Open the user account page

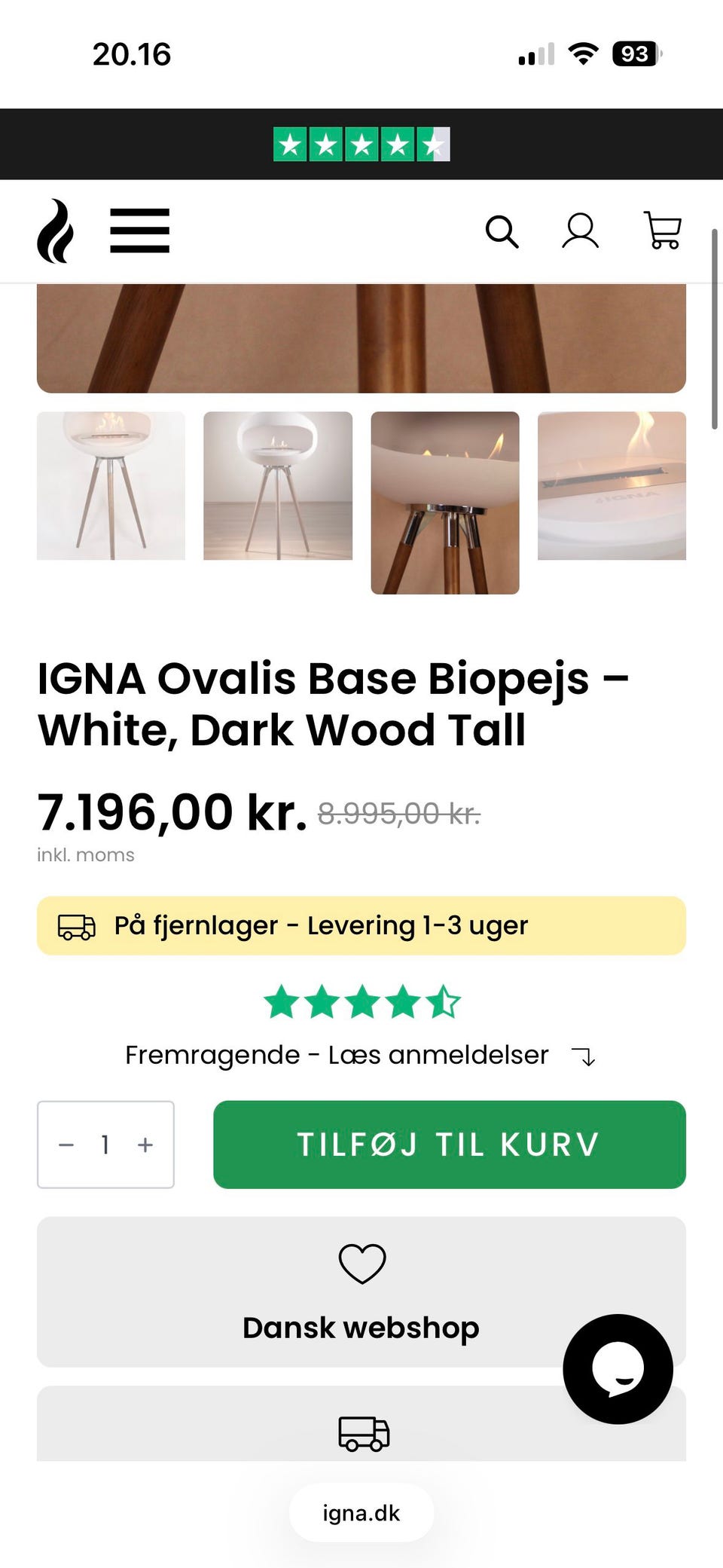click(580, 232)
